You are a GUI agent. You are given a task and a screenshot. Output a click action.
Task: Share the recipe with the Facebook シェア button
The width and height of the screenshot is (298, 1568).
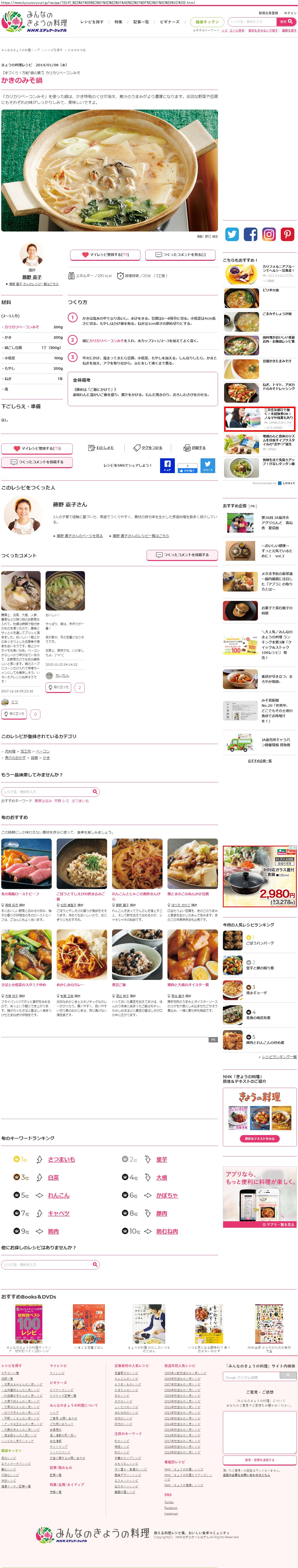coord(167,466)
